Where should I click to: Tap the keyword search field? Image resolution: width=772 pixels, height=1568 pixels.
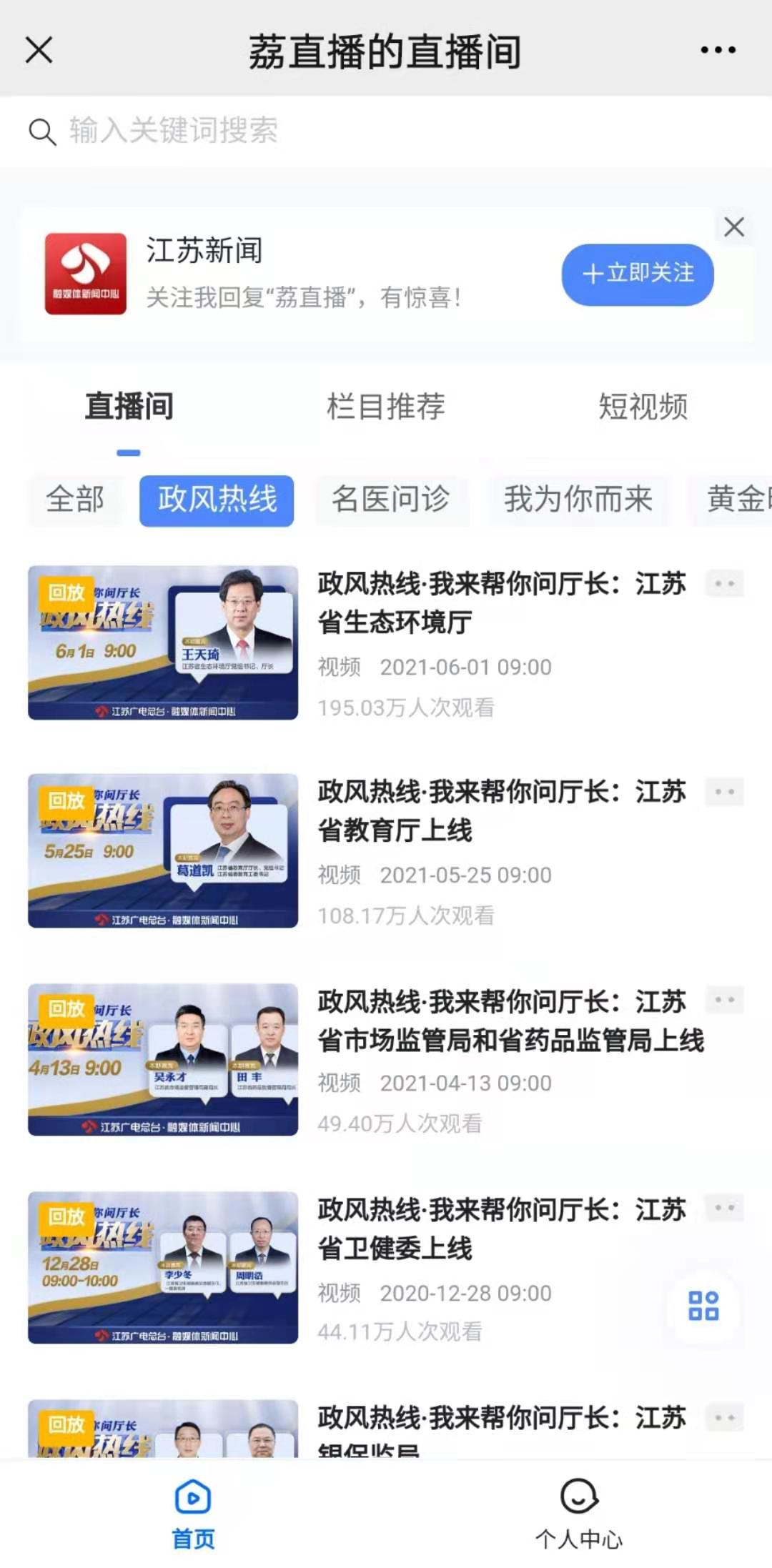386,132
